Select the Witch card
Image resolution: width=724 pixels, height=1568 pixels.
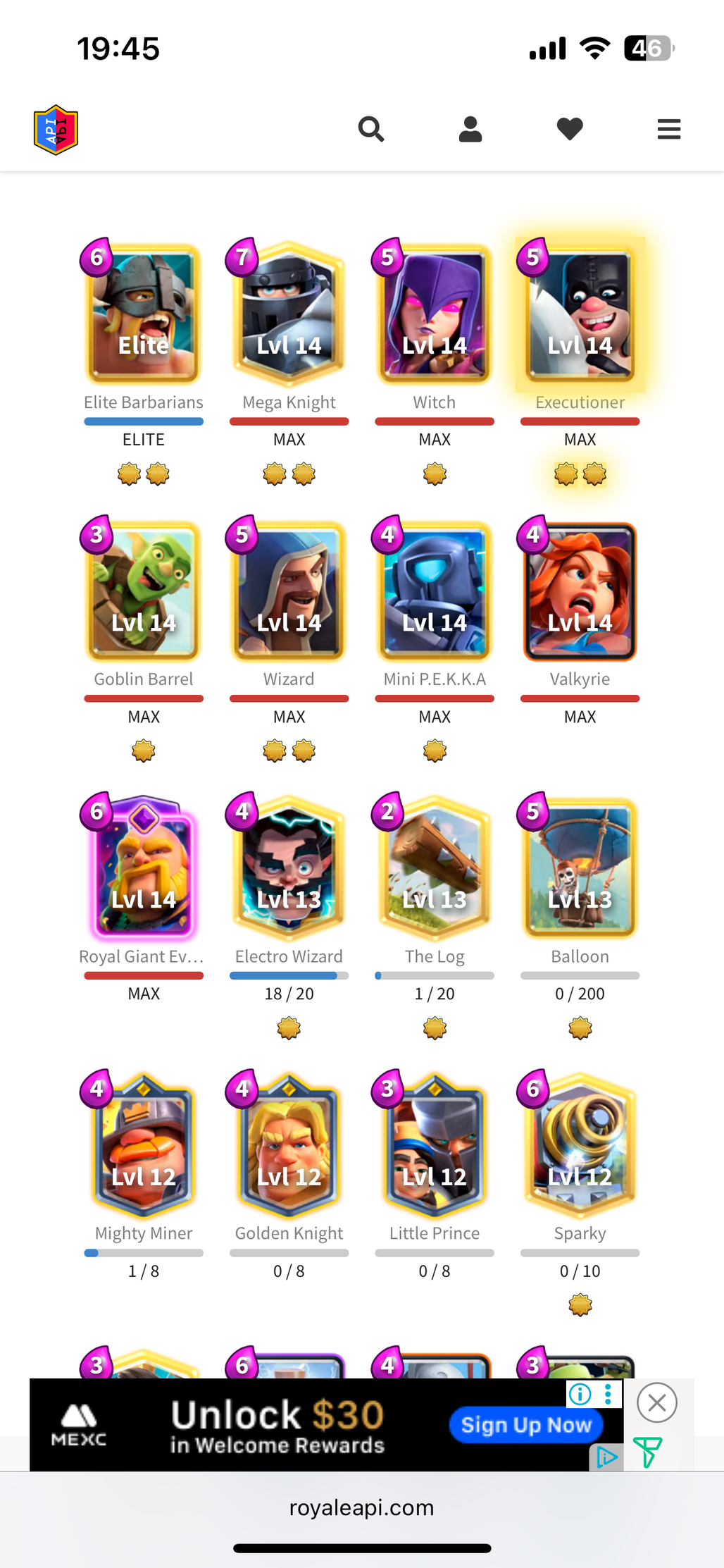[435, 314]
